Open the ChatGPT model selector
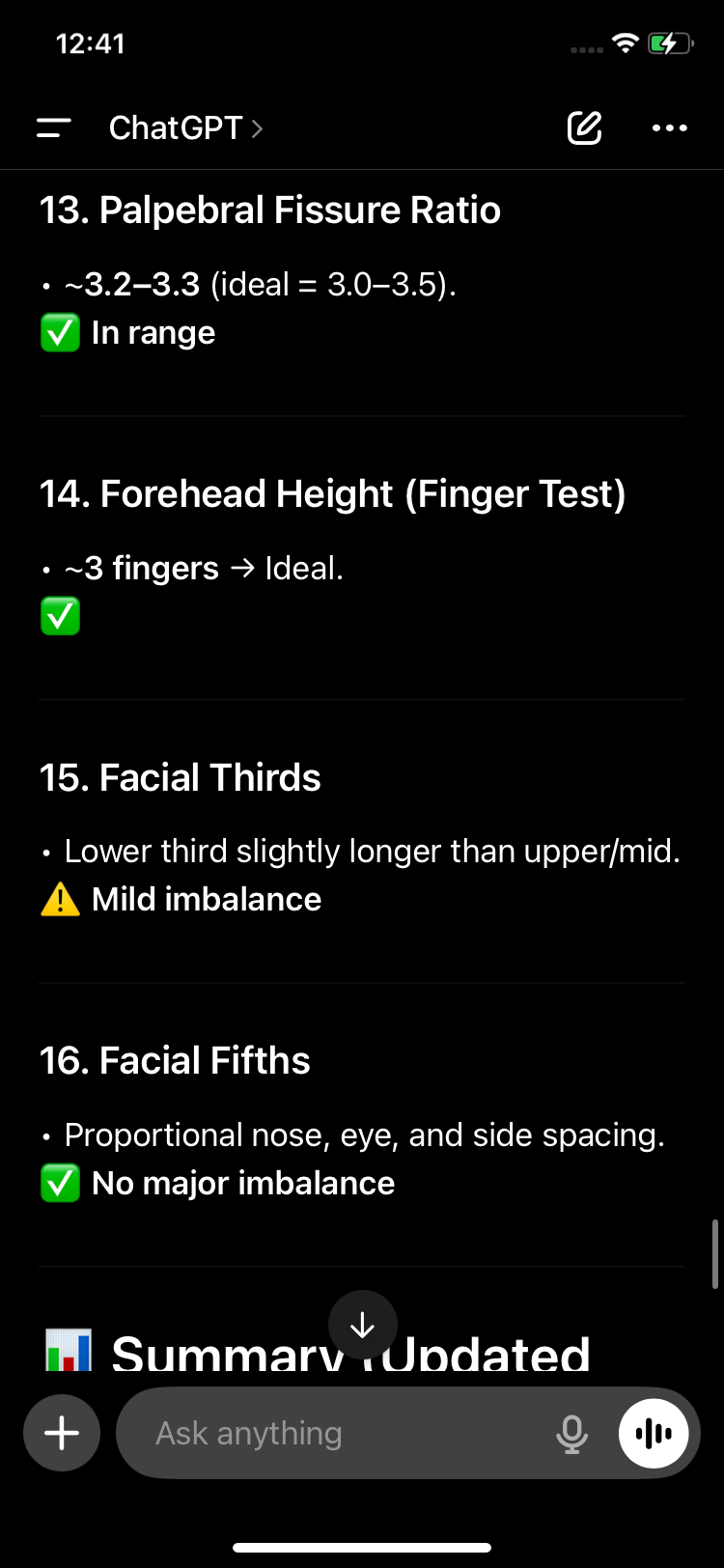This screenshot has width=724, height=1568. point(185,127)
